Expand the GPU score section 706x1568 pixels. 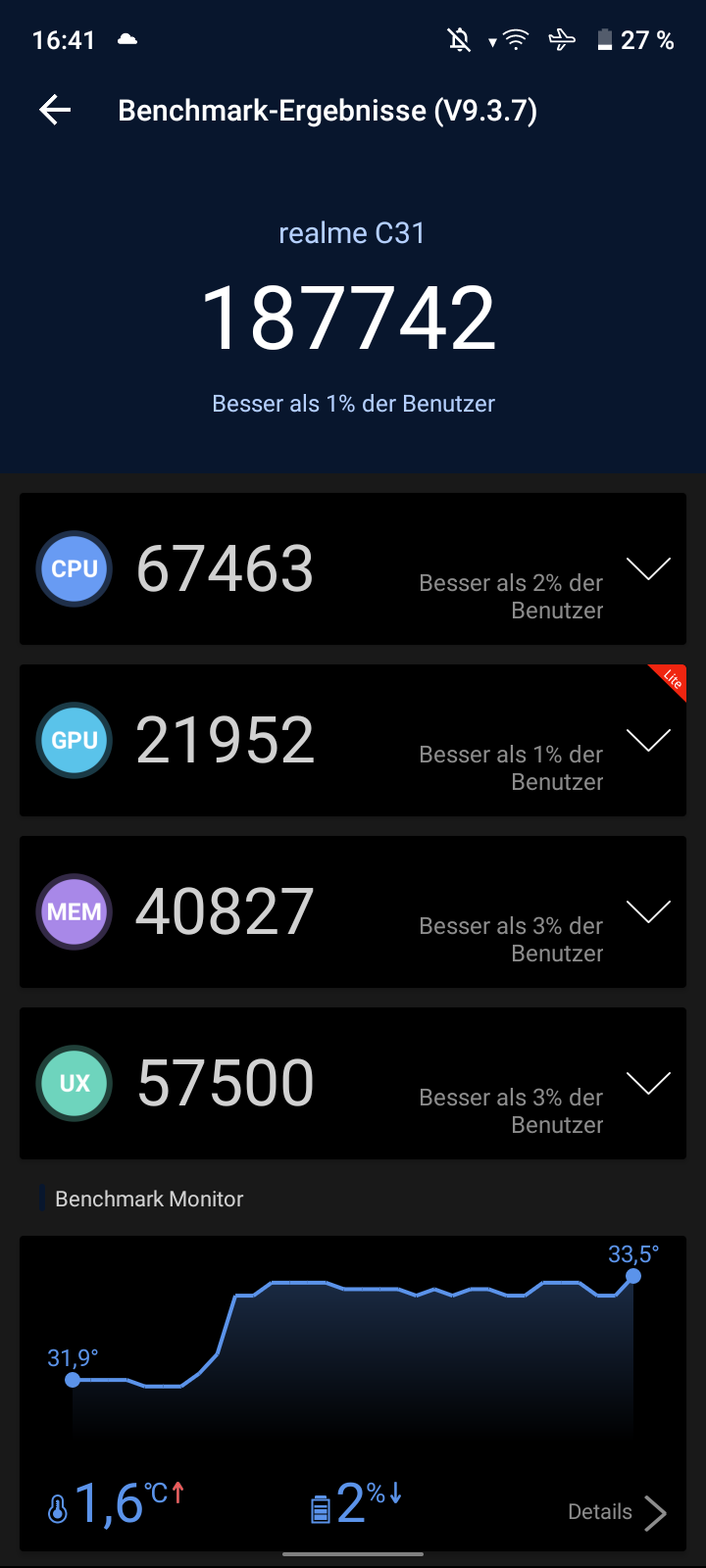(x=648, y=740)
